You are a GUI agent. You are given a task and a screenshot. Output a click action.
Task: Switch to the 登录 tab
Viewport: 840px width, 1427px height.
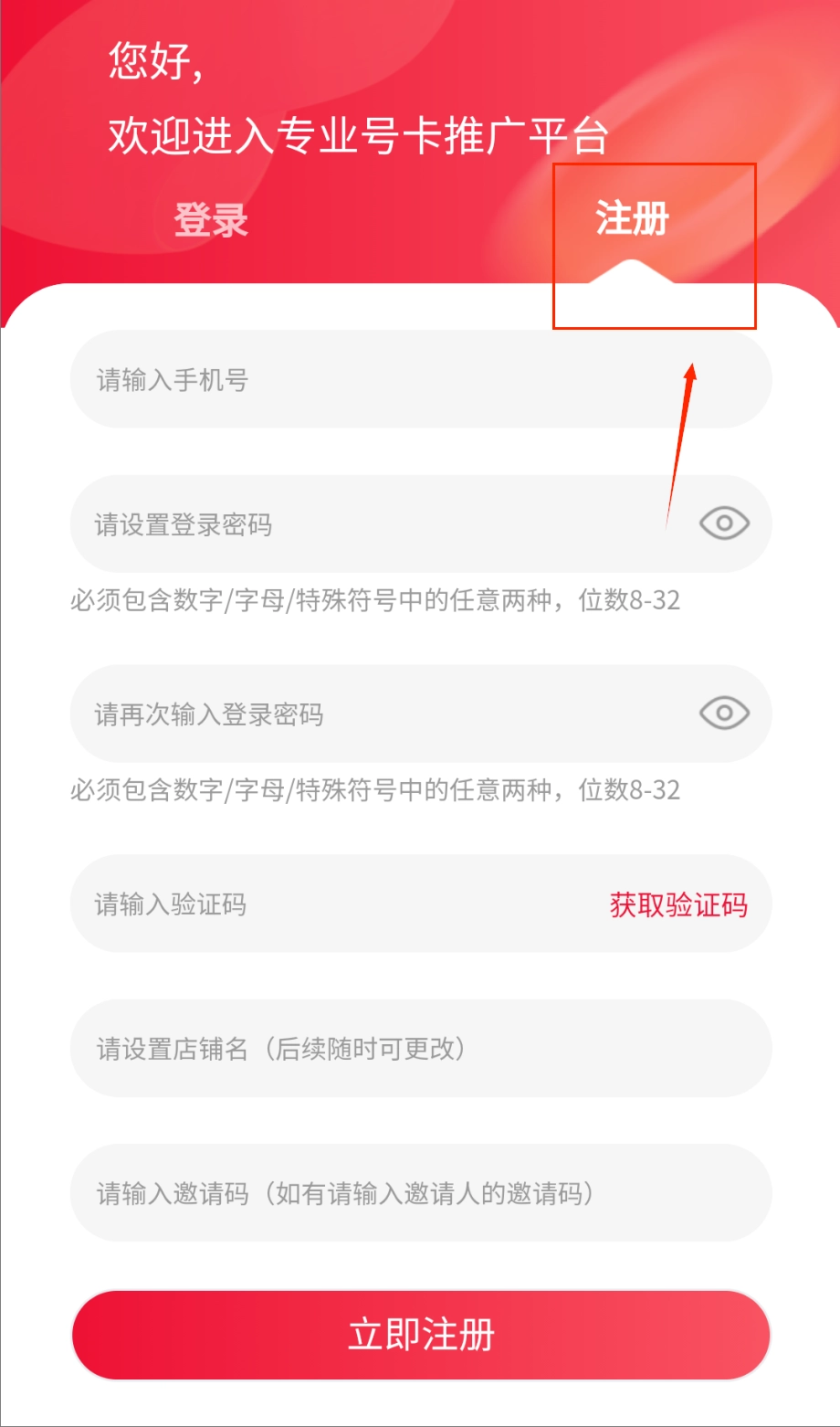pyautogui.click(x=211, y=220)
